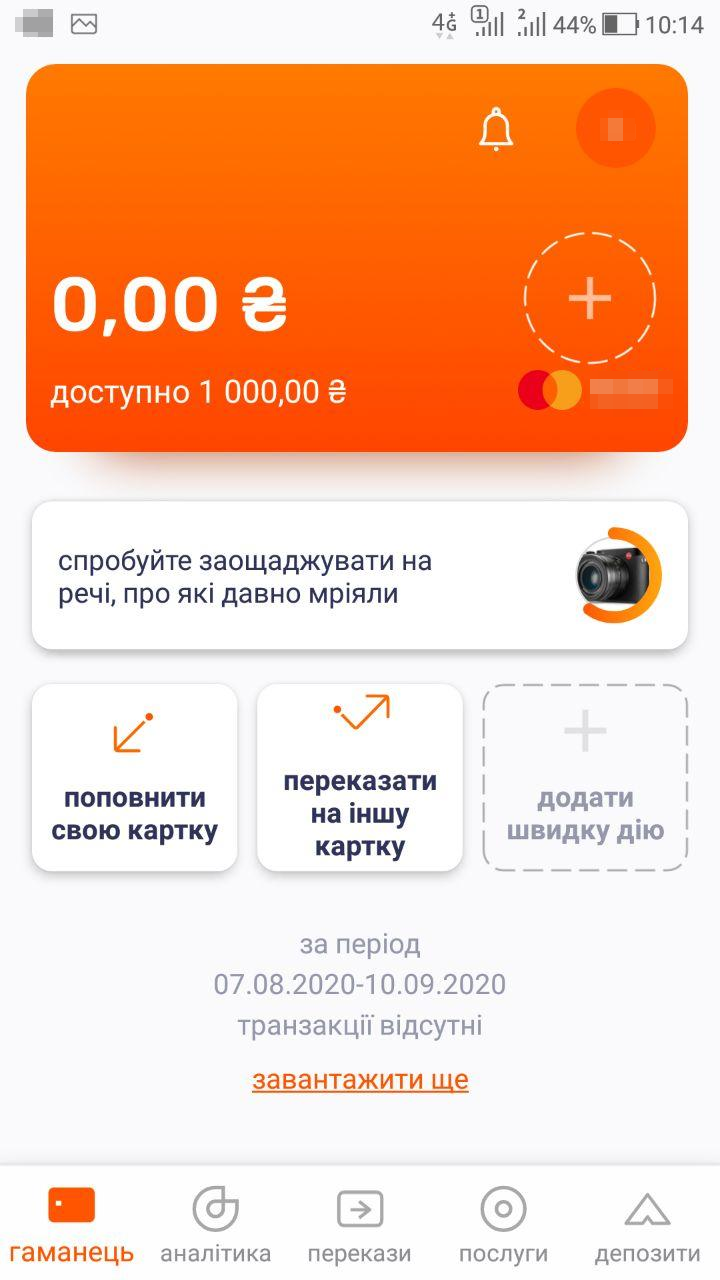Switch to the аналітика tab
Image resolution: width=720 pixels, height=1280 pixels.
tap(216, 1225)
